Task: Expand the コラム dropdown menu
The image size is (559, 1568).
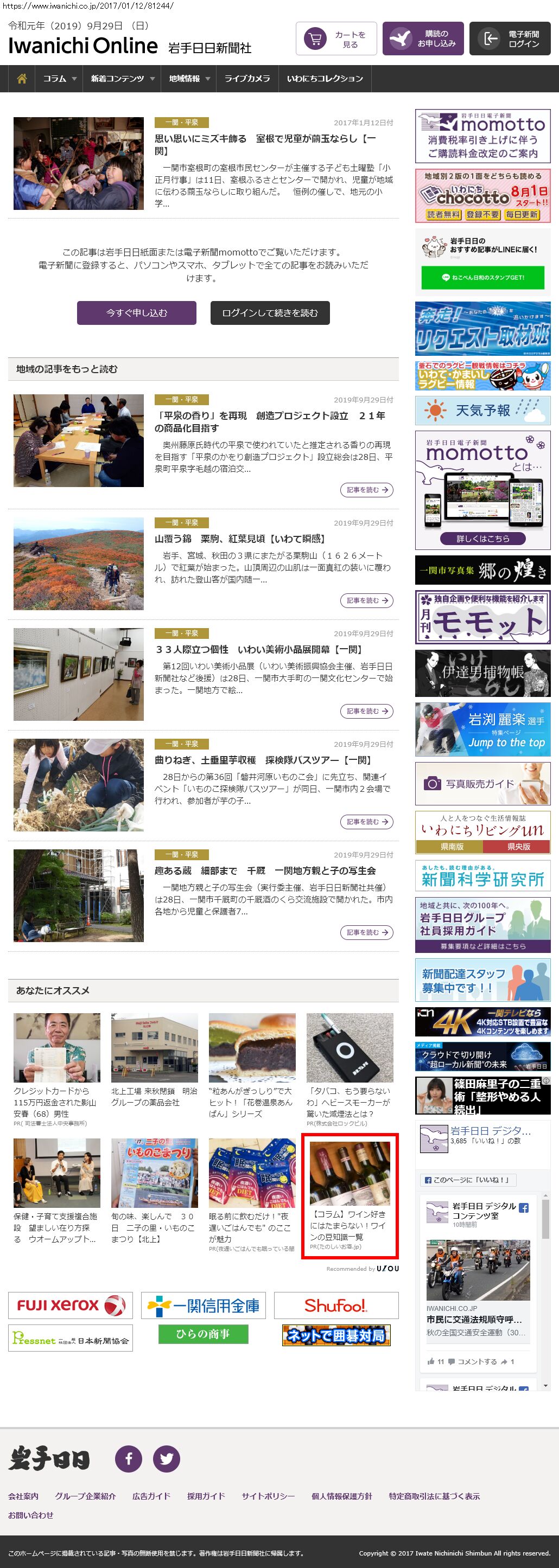Action: [x=59, y=79]
